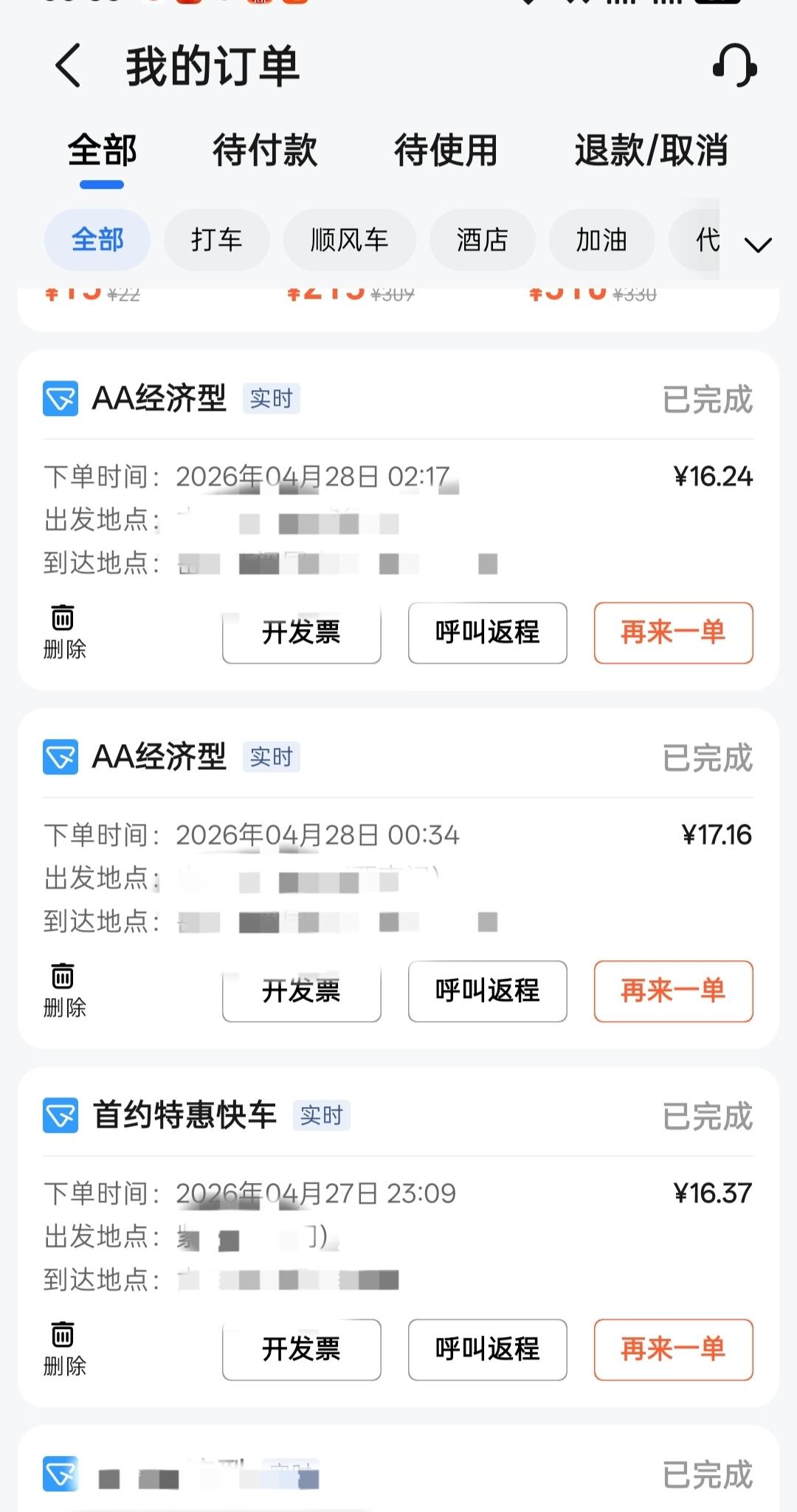Tap blue service logo on 首约特惠快车 order
Image resolution: width=797 pixels, height=1512 pixels.
(61, 1116)
